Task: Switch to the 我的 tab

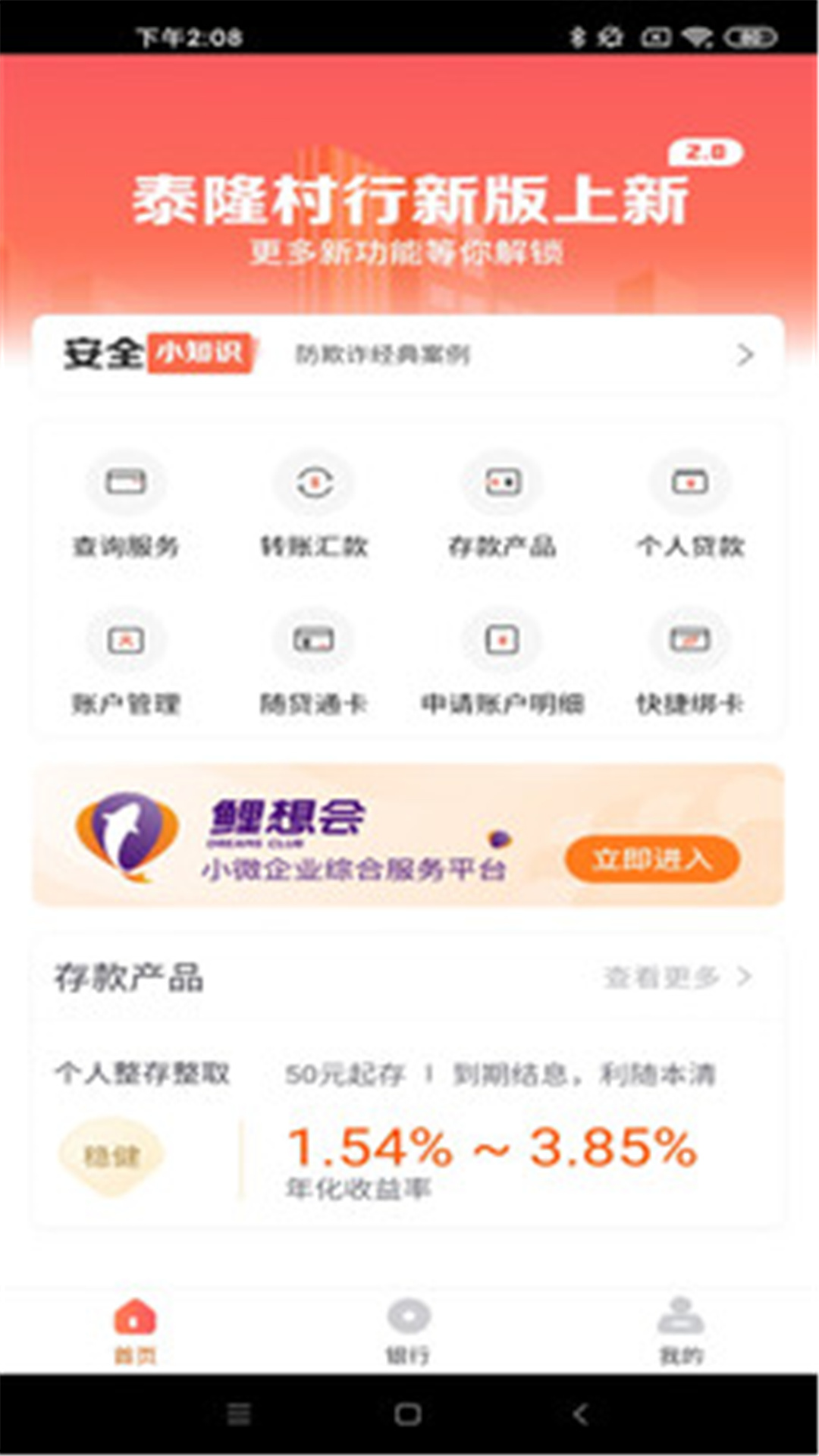Action: click(x=681, y=1332)
